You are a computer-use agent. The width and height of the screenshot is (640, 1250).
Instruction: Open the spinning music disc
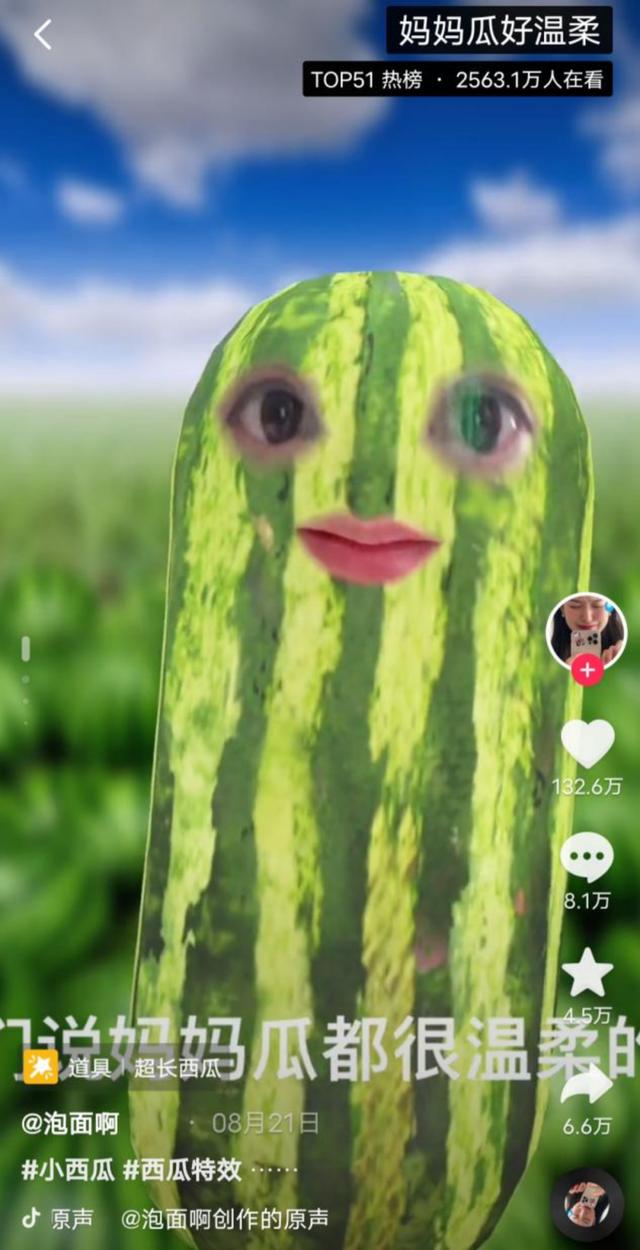(x=587, y=1203)
